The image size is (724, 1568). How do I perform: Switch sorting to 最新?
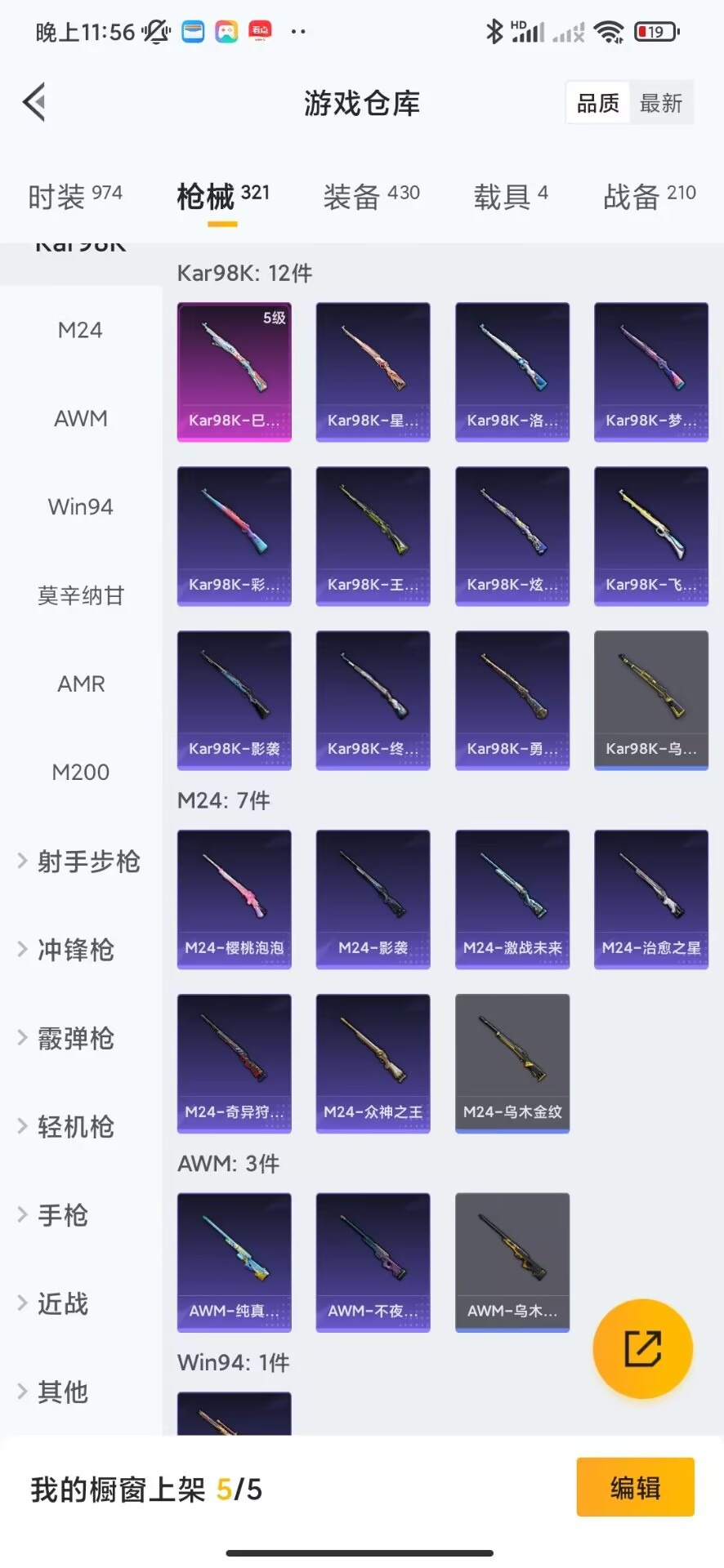tap(660, 103)
